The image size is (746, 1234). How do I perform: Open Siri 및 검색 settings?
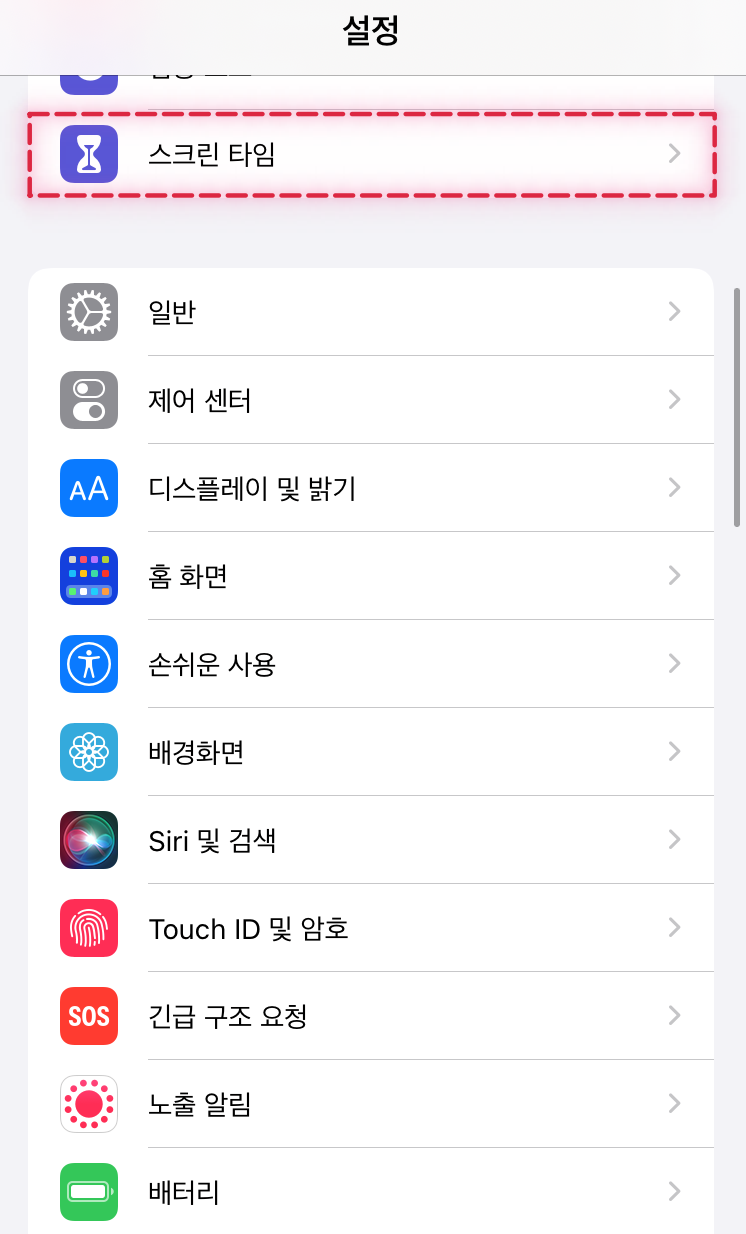pyautogui.click(x=370, y=840)
